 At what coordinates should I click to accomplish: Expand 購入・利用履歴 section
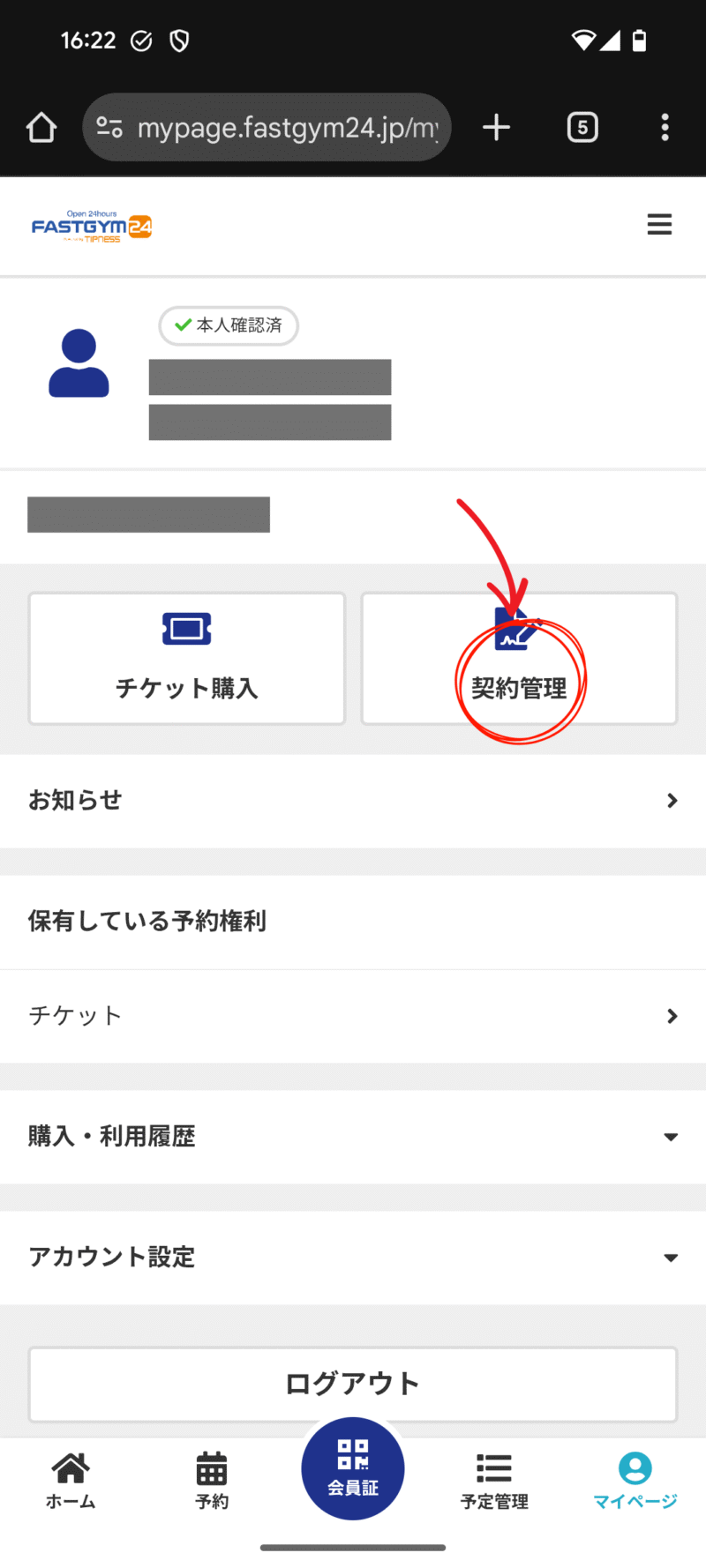point(353,1137)
